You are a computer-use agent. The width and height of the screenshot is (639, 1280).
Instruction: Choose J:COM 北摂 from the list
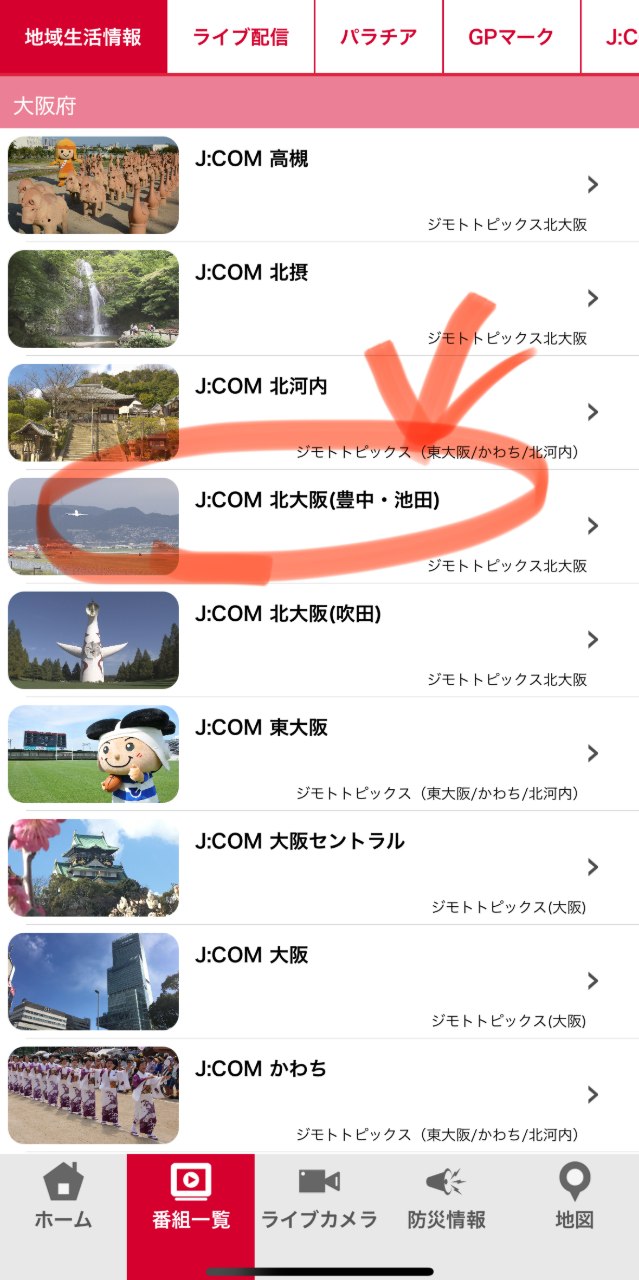320,298
